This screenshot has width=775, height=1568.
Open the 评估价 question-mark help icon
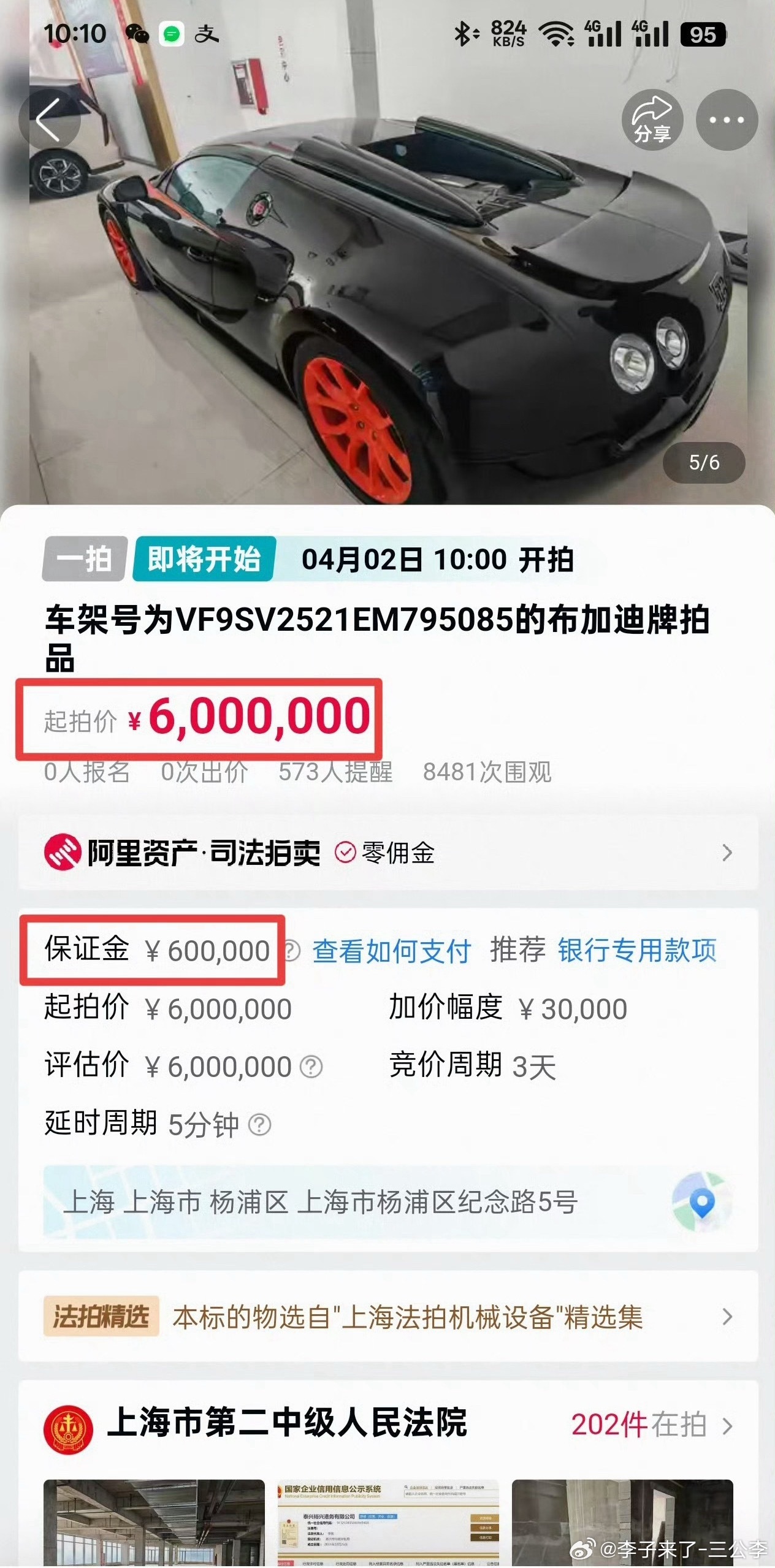point(311,1067)
